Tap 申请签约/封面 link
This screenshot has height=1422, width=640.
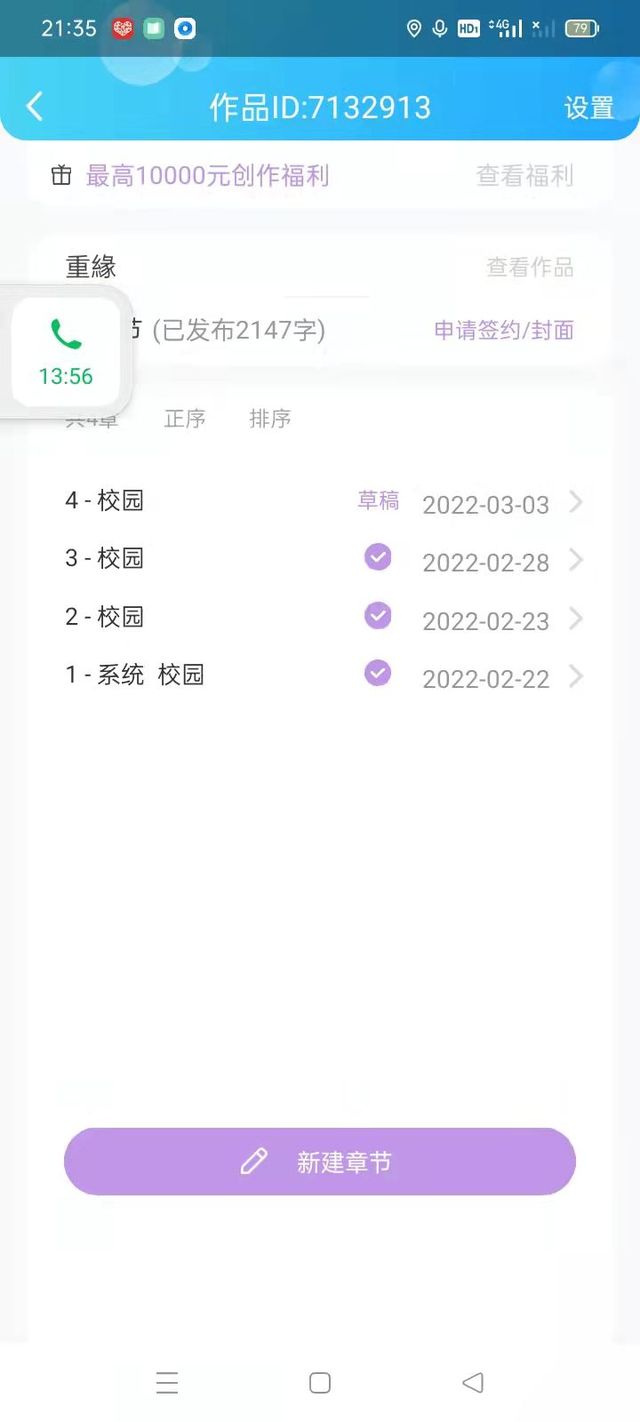coord(504,330)
